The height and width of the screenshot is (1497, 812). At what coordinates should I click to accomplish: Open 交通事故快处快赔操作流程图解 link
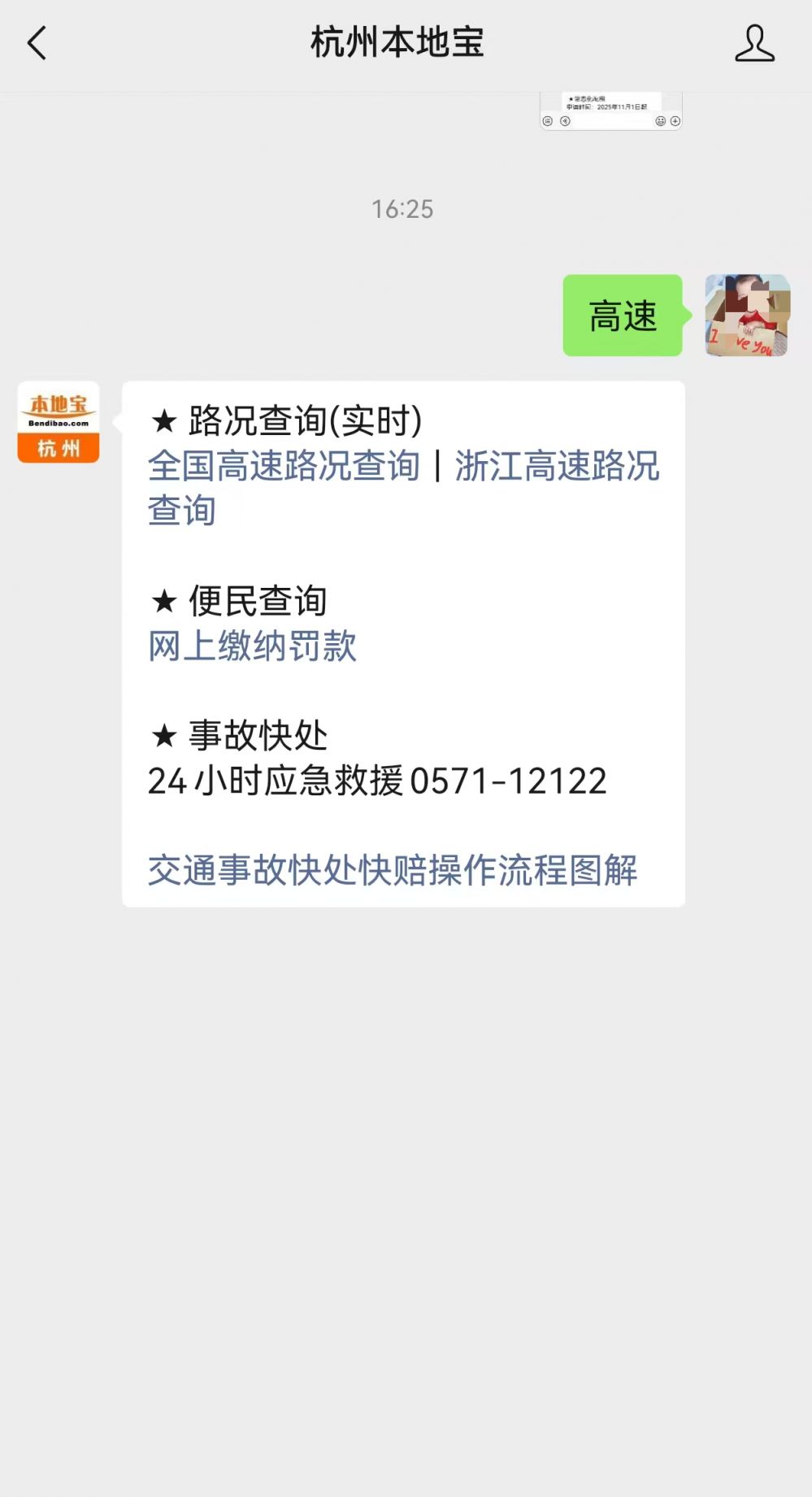click(x=393, y=870)
